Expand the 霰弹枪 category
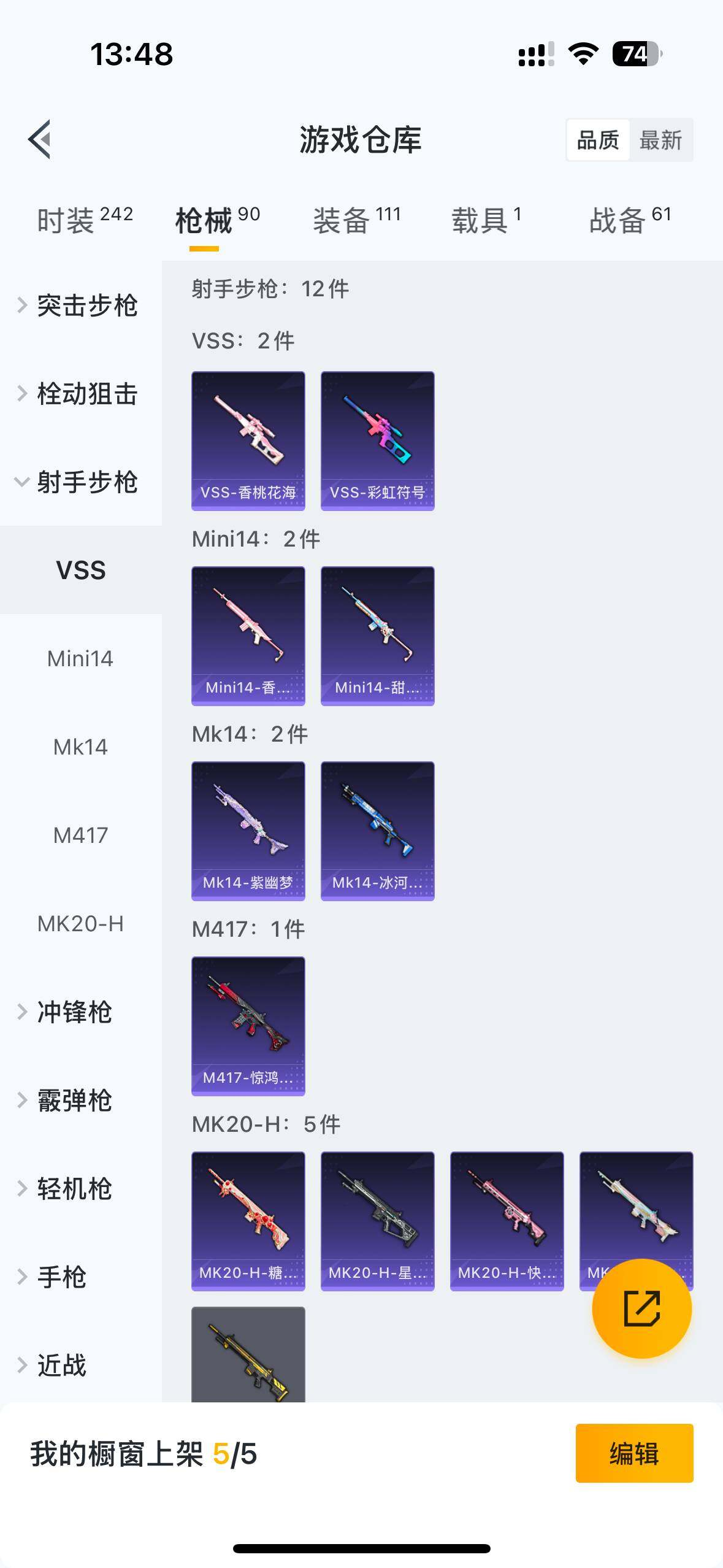 click(74, 1101)
